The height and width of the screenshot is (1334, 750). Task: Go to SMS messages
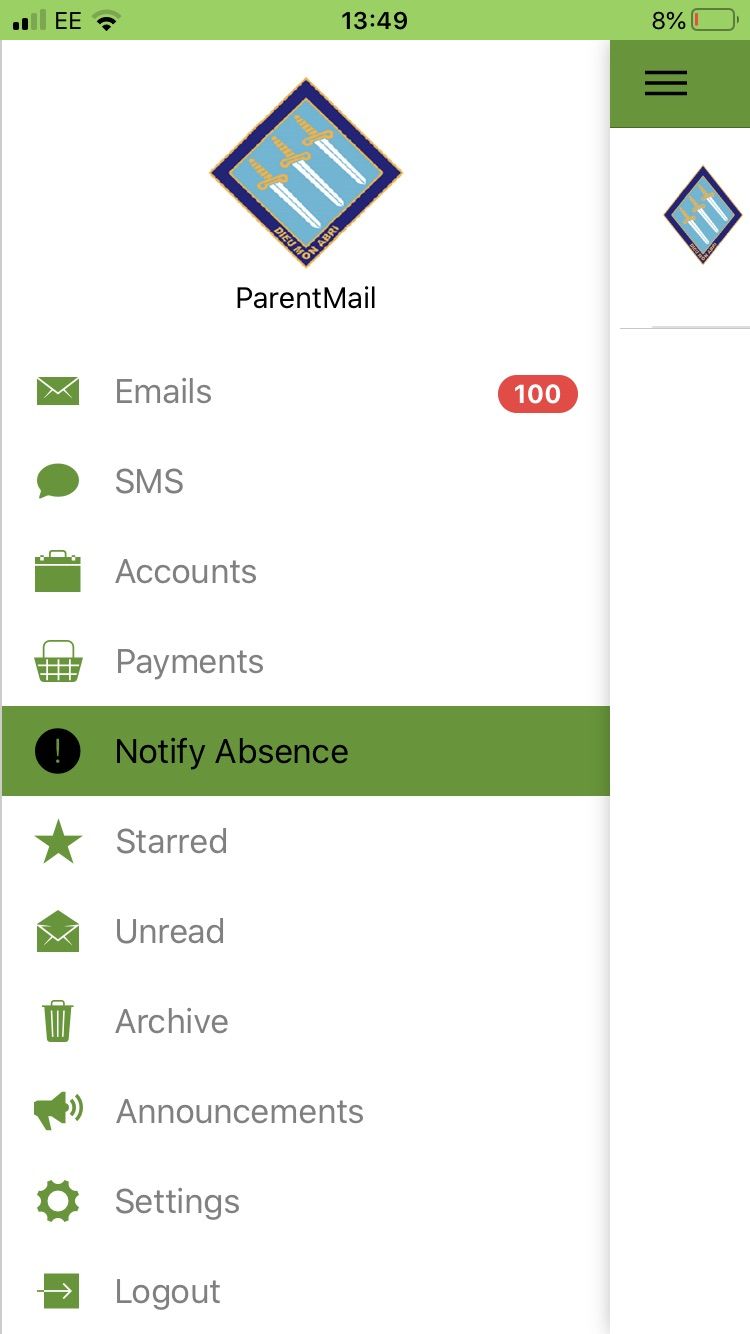(x=150, y=482)
